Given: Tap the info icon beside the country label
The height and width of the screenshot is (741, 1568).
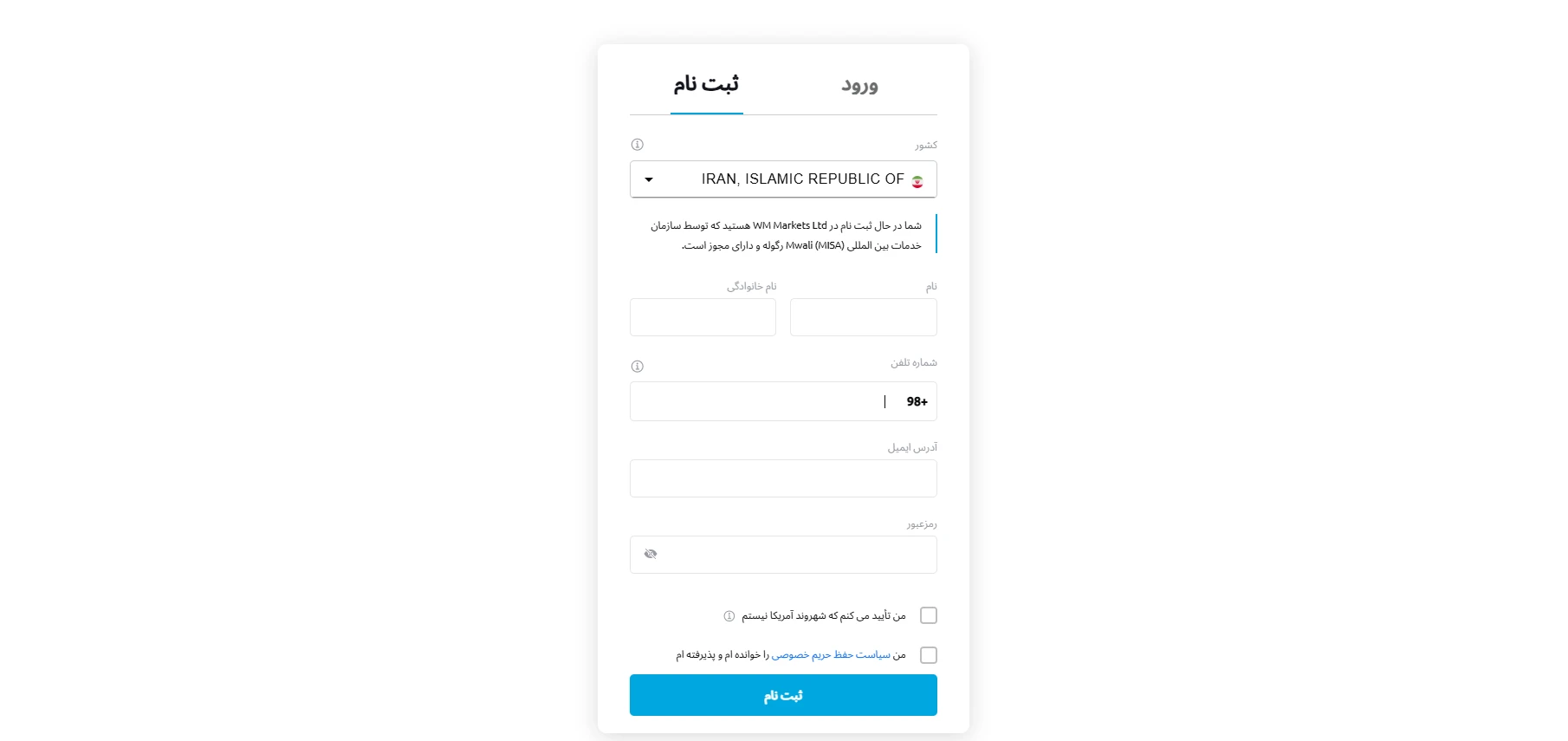Looking at the screenshot, I should pyautogui.click(x=638, y=145).
